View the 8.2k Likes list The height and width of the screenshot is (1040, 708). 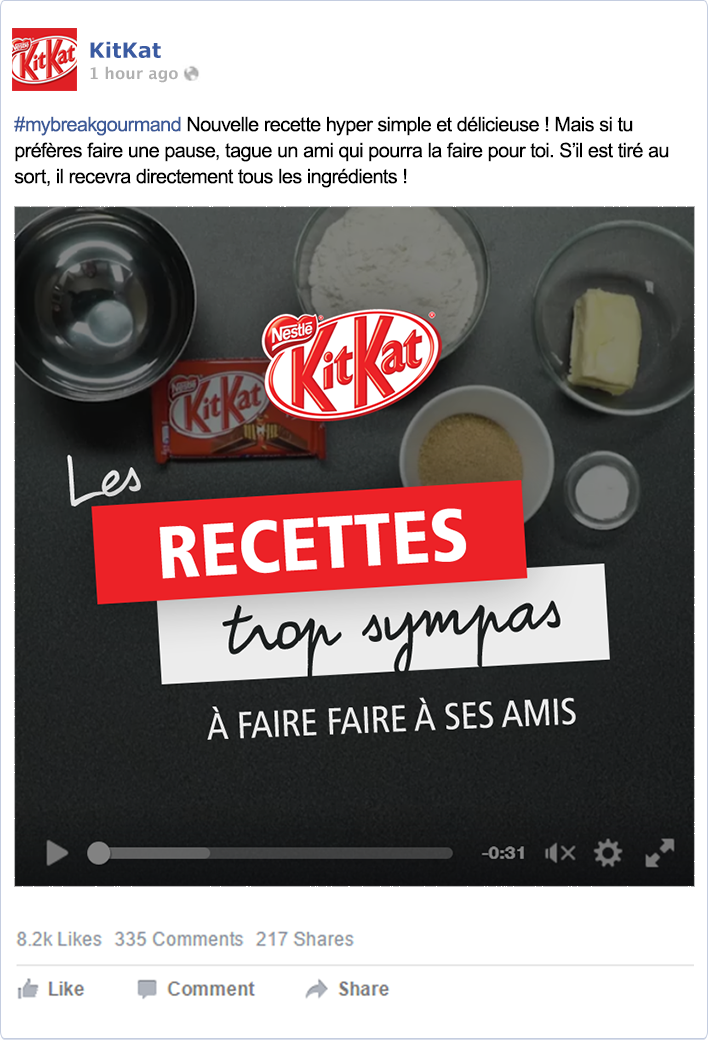pyautogui.click(x=59, y=939)
